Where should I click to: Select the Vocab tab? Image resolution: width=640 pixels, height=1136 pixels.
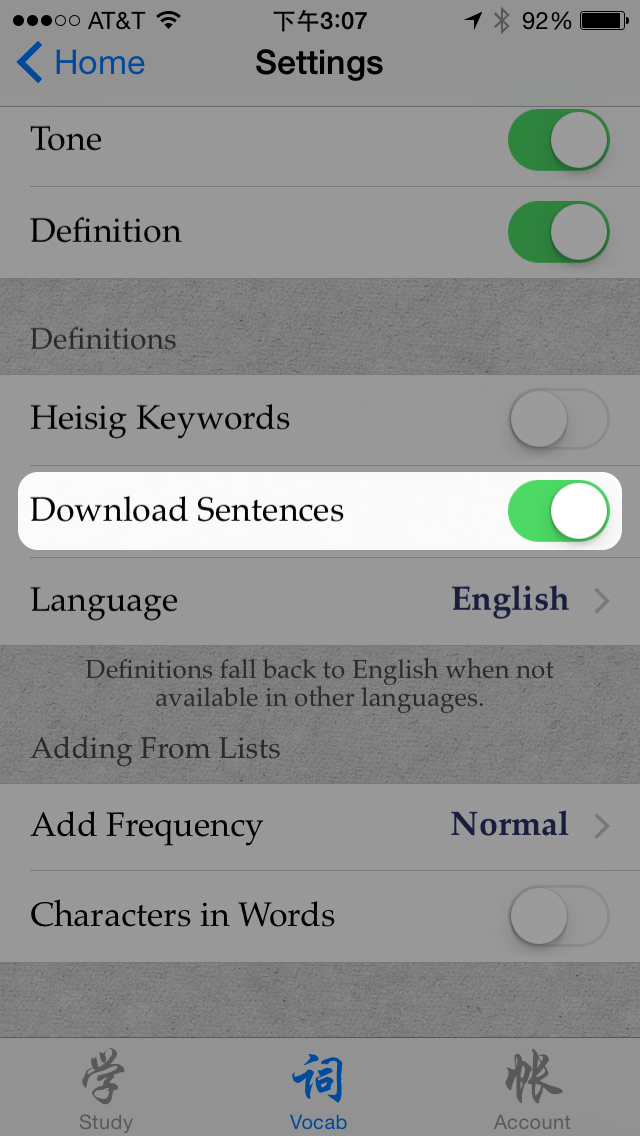point(319,1089)
